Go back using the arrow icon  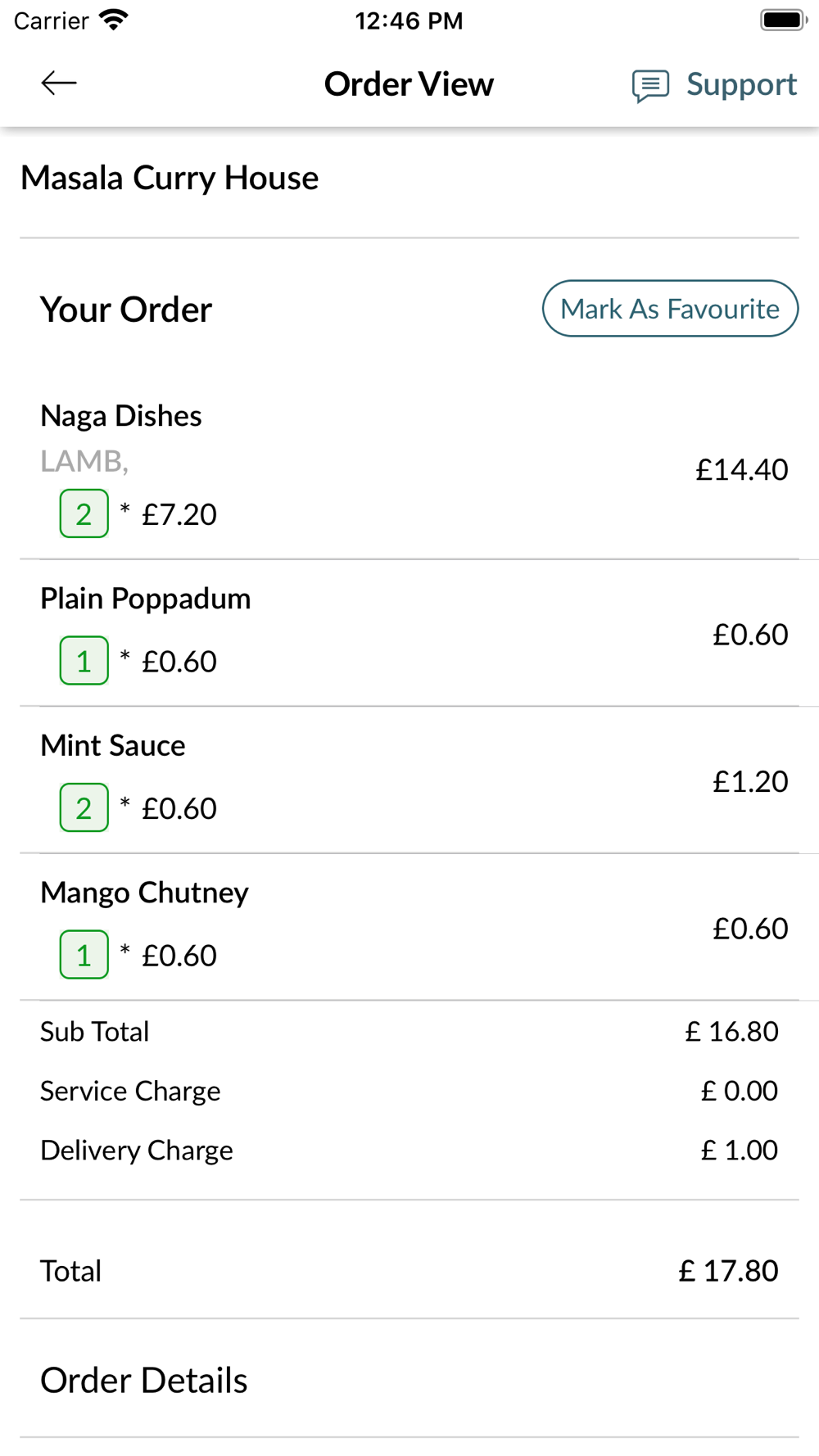[x=59, y=84]
